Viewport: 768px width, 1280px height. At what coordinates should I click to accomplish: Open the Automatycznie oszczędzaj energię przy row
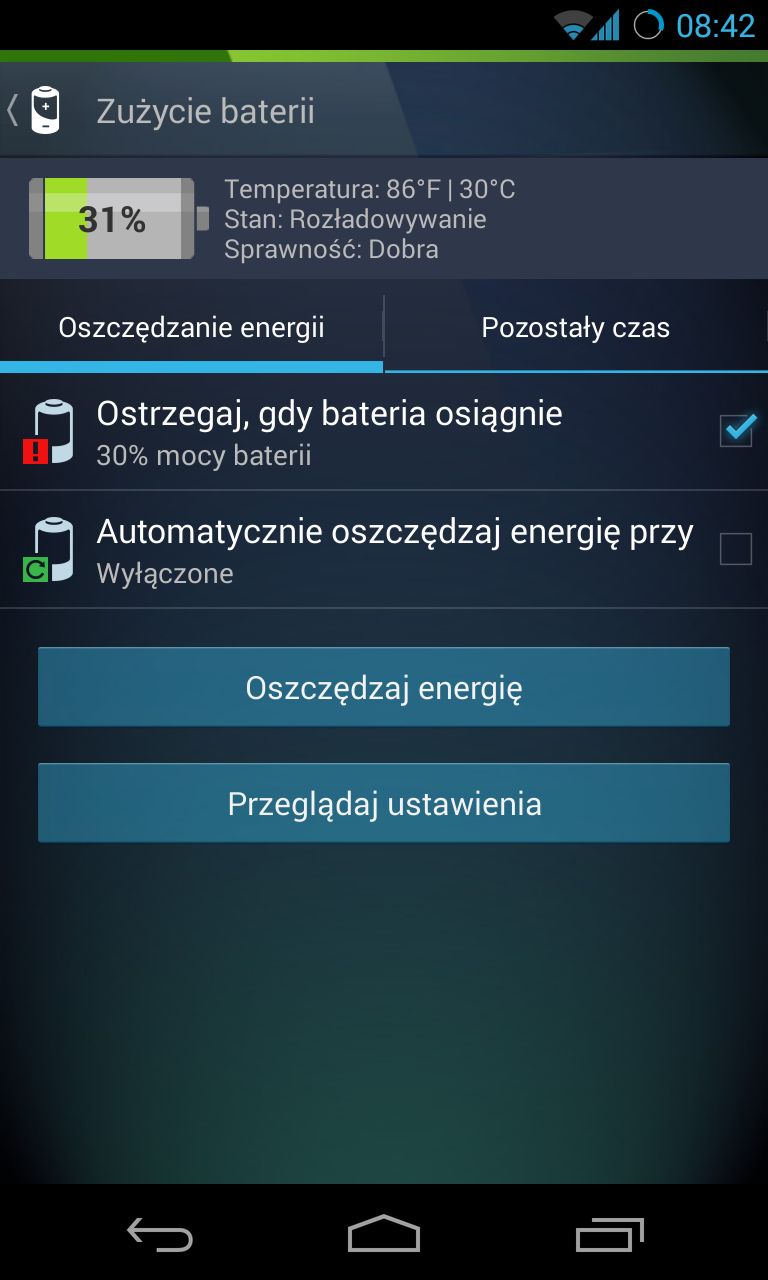pos(384,550)
